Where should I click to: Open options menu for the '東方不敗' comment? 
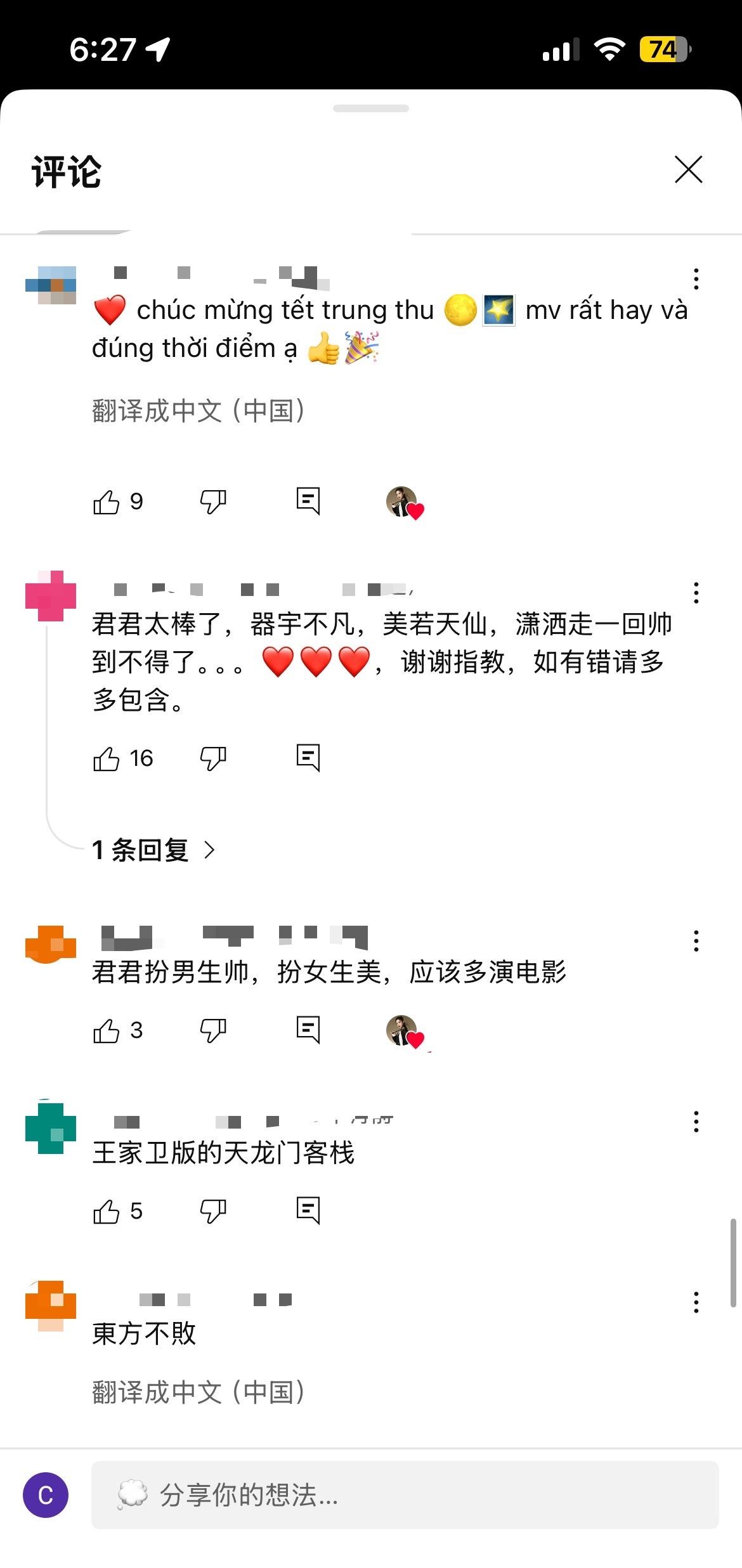pyautogui.click(x=696, y=1302)
